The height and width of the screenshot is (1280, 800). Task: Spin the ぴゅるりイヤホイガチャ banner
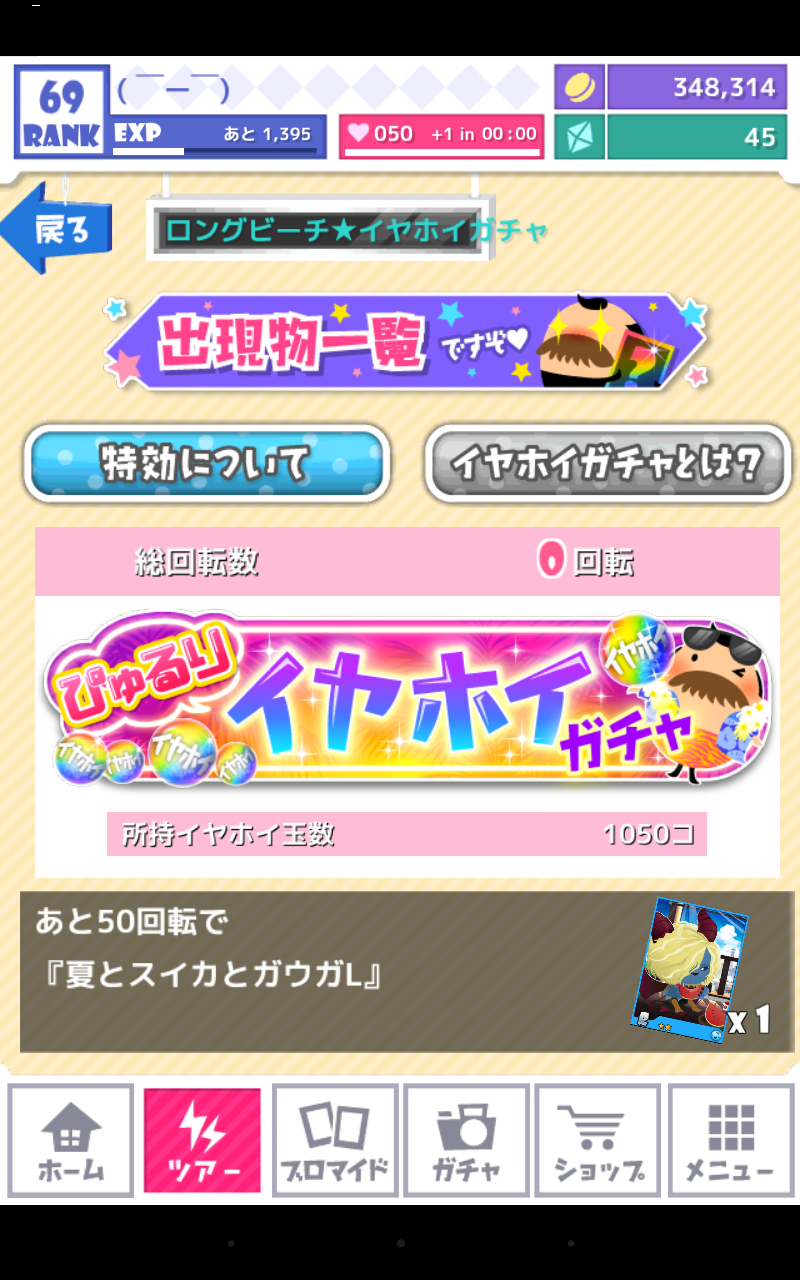[405, 700]
